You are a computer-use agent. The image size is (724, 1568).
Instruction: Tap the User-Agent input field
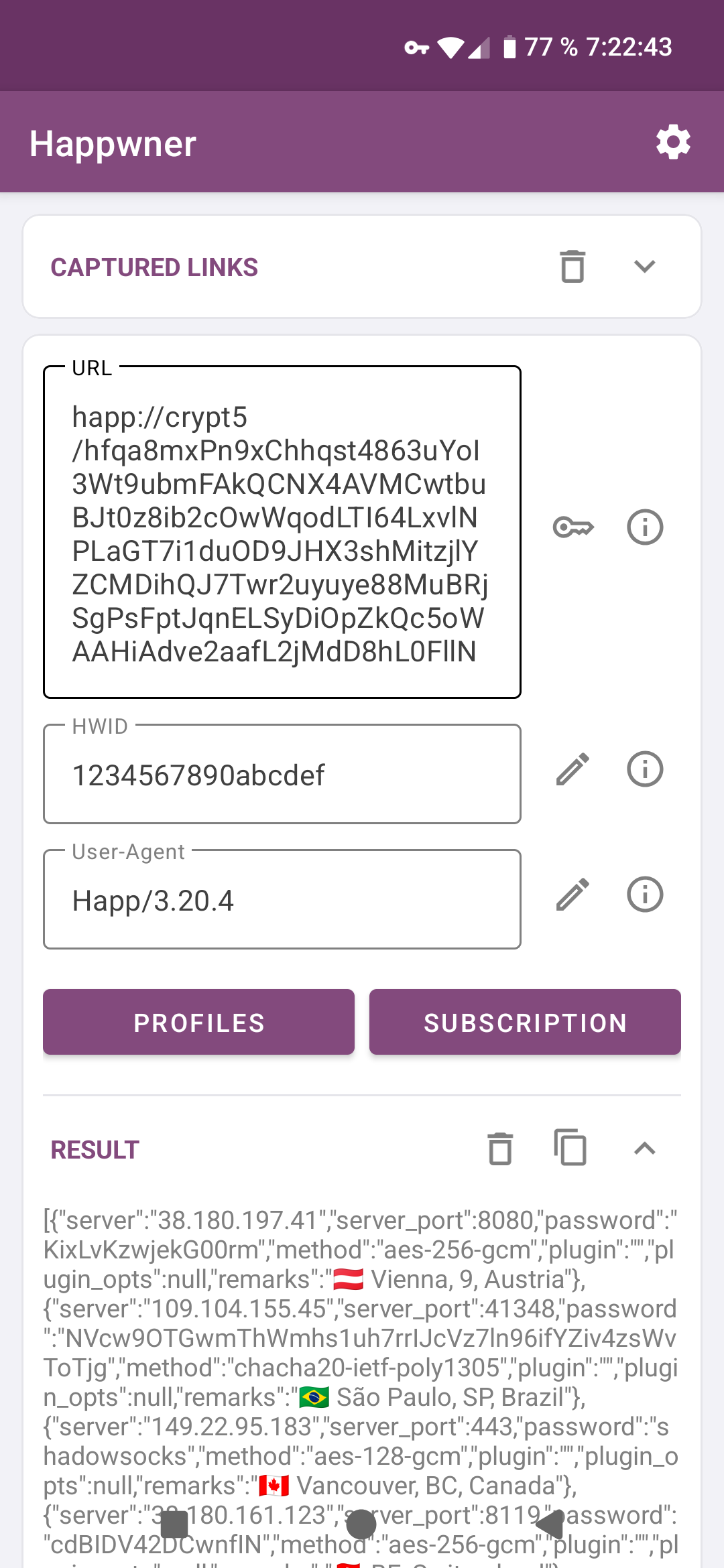tap(282, 899)
